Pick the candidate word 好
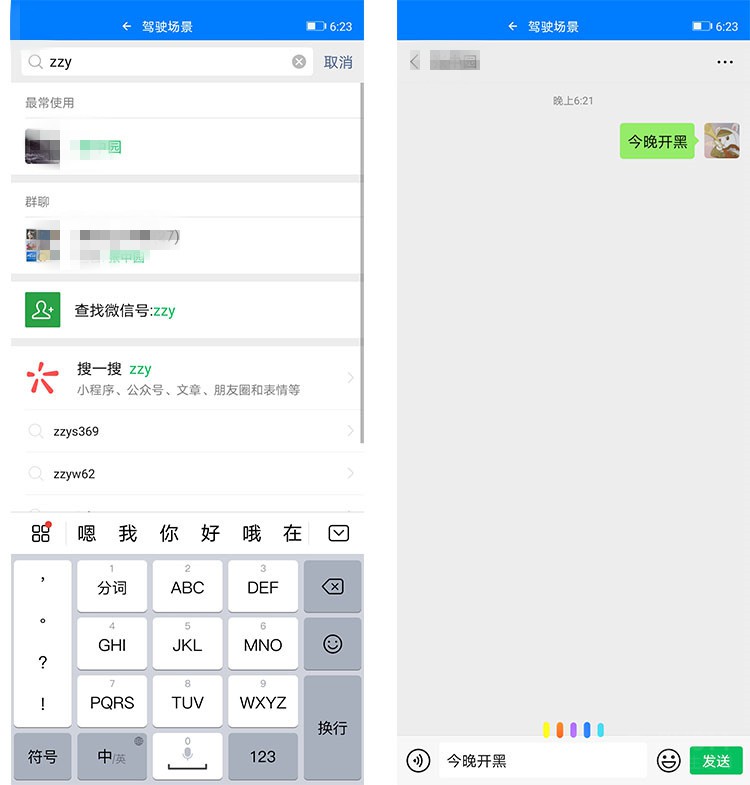The width and height of the screenshot is (750, 785). [210, 533]
